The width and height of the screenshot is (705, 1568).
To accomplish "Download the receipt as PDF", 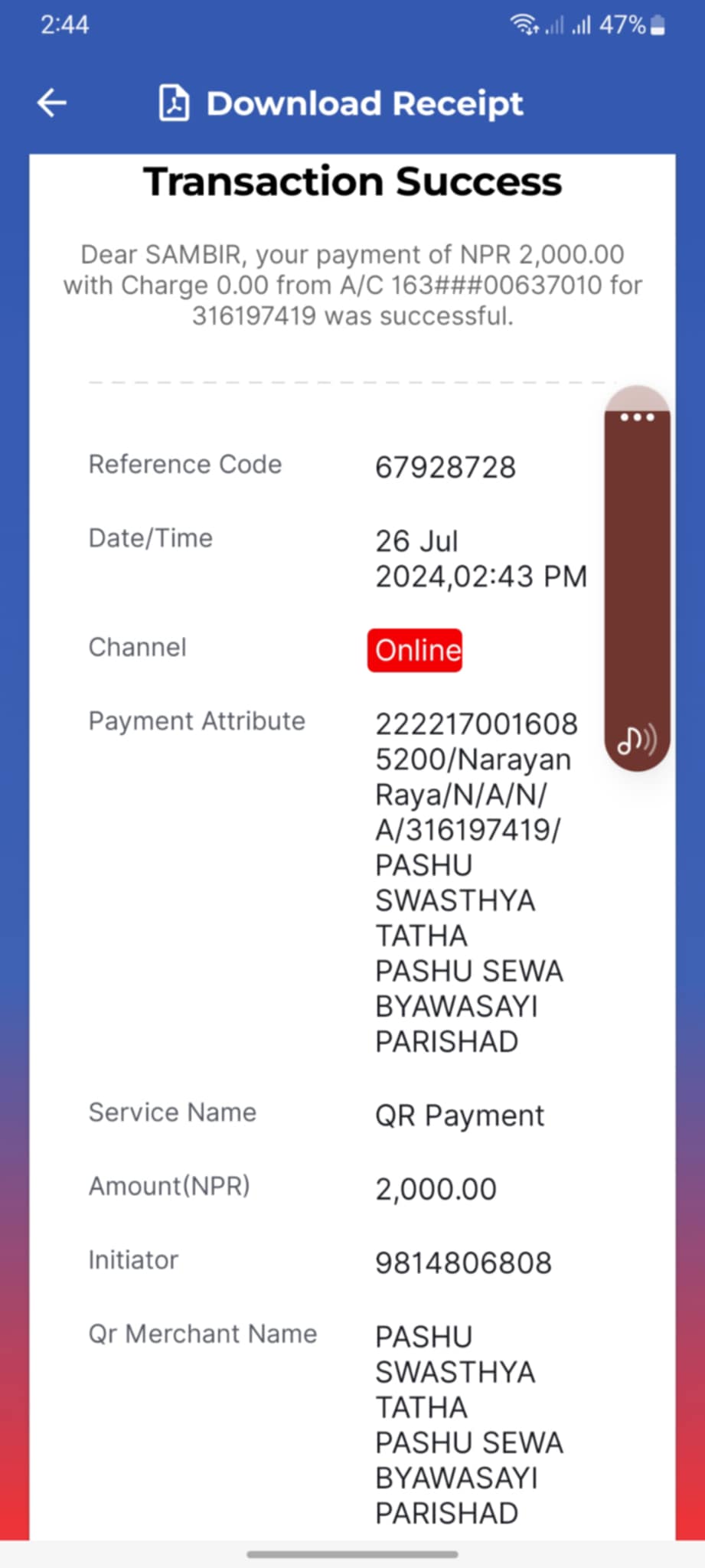I will point(341,103).
